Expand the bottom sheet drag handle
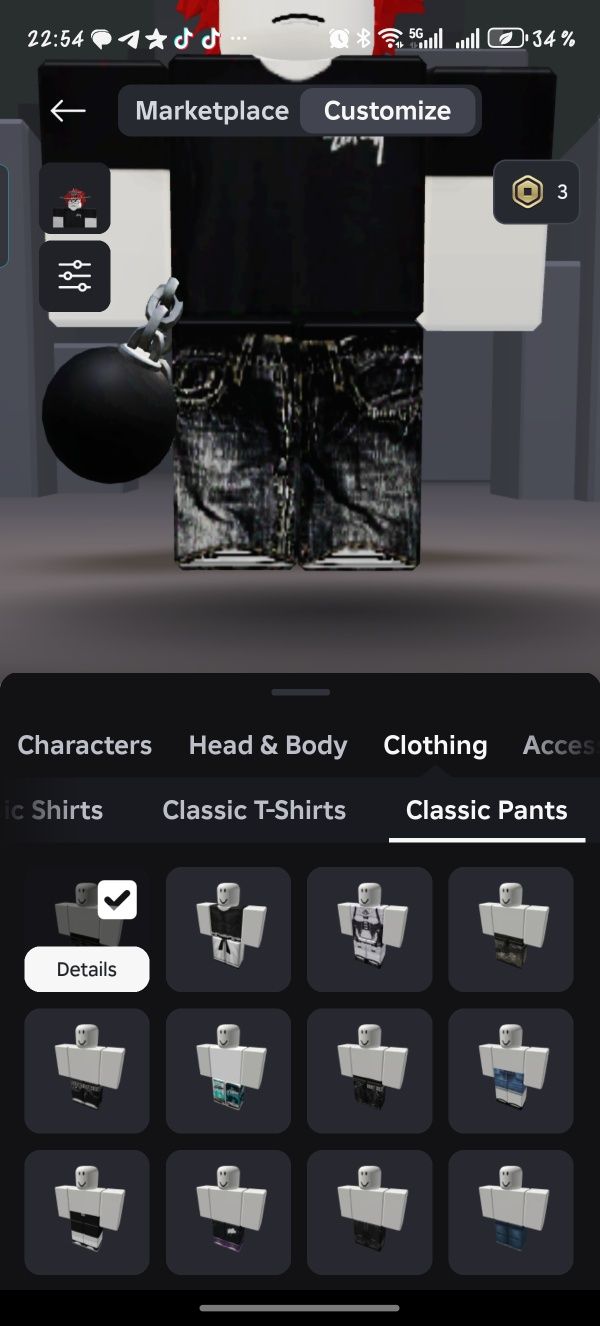Viewport: 600px width, 1326px height. [300, 692]
